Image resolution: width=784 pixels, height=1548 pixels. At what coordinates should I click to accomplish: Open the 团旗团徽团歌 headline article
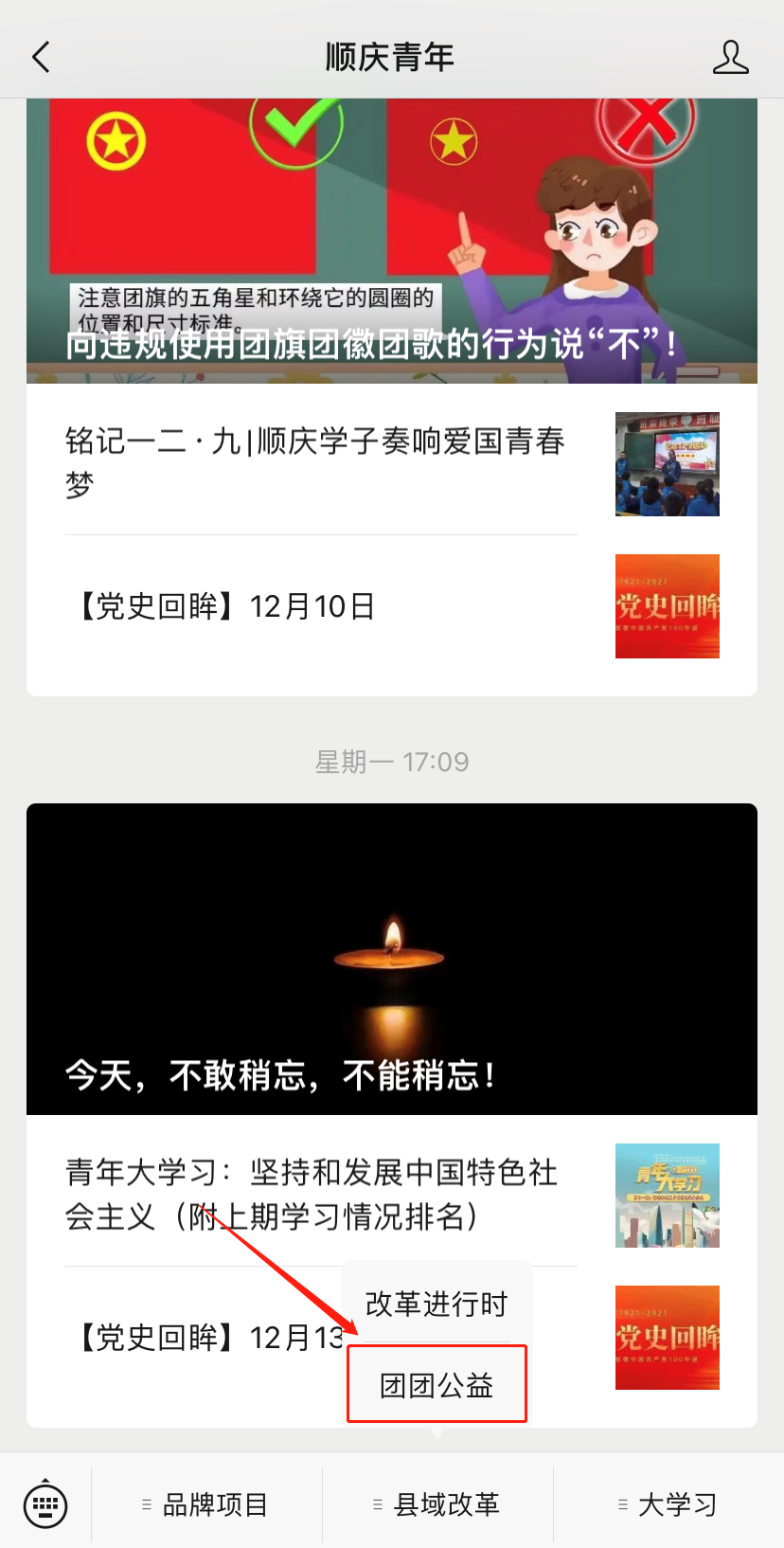[x=391, y=242]
